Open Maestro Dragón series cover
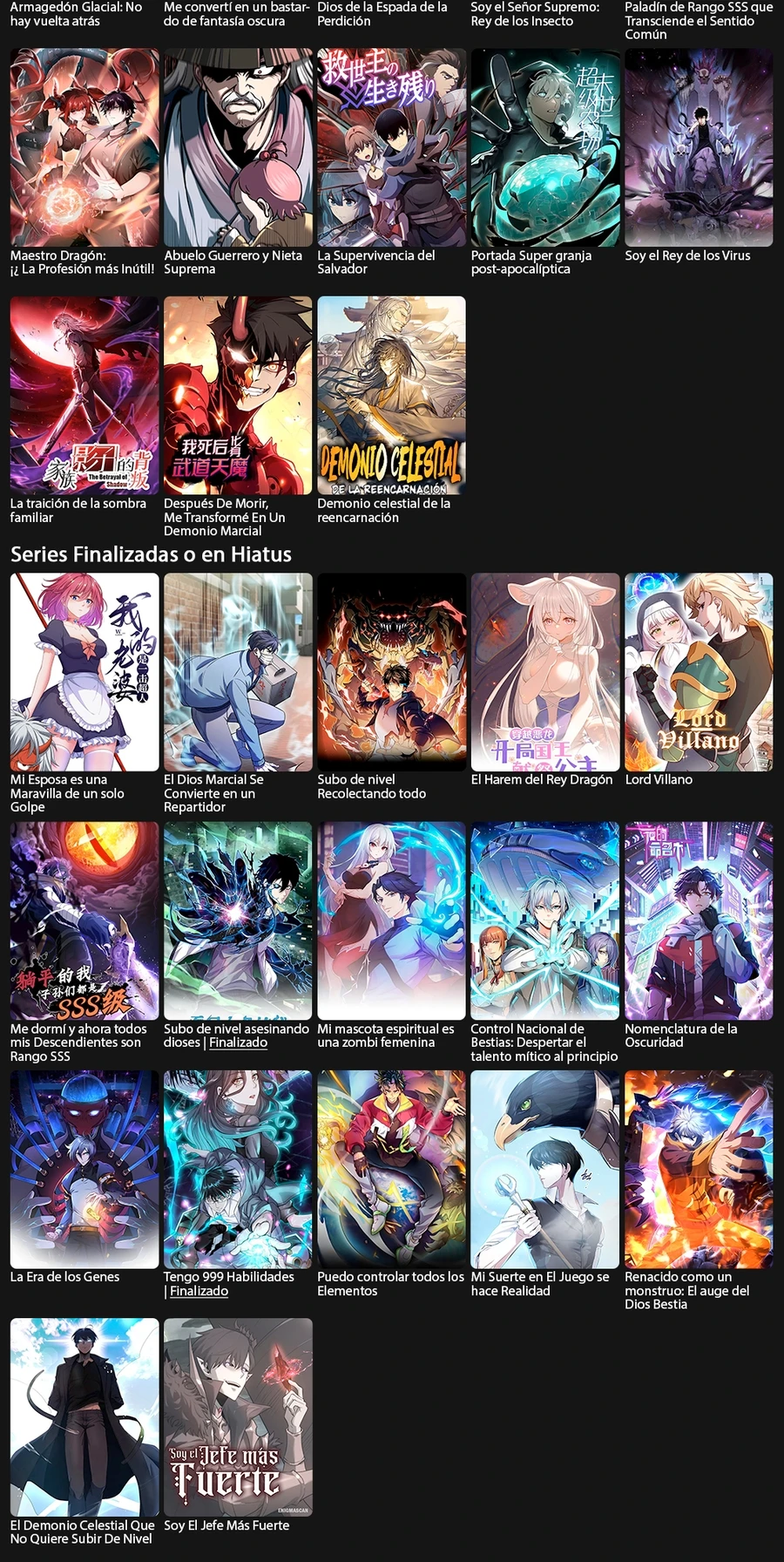Screen dimensions: 784x1562 click(x=84, y=147)
